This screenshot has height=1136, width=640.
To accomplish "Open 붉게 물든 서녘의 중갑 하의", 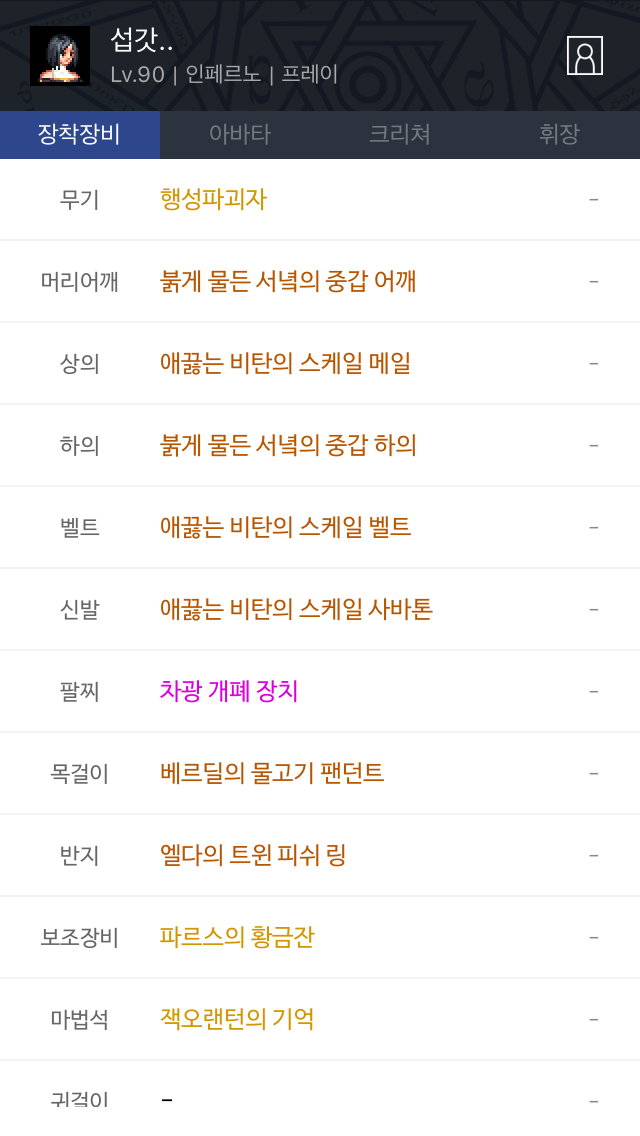I will [288, 445].
